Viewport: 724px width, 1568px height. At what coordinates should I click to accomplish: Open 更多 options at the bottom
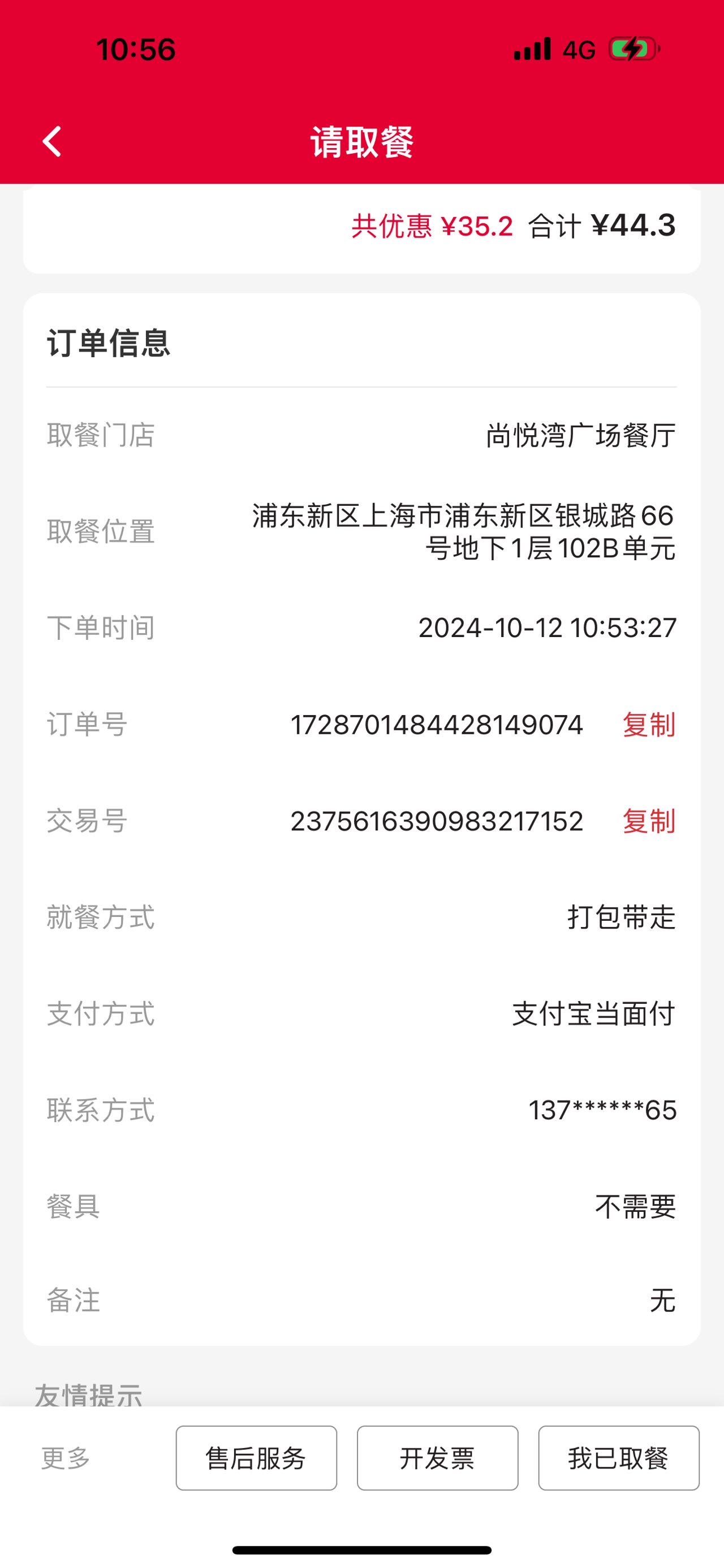tap(66, 1458)
